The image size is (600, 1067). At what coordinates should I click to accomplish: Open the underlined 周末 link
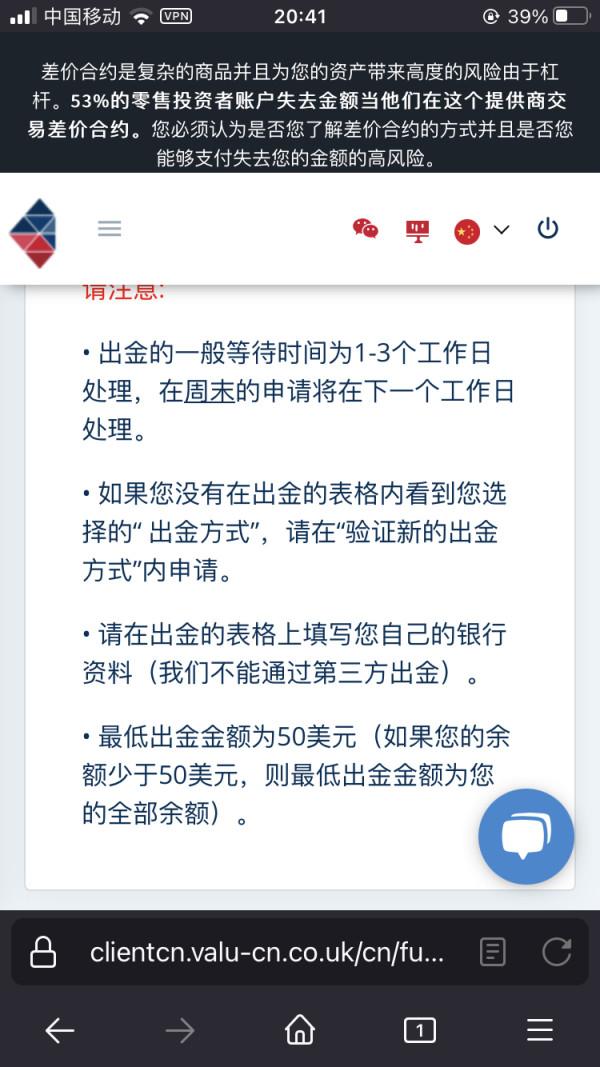[210, 392]
